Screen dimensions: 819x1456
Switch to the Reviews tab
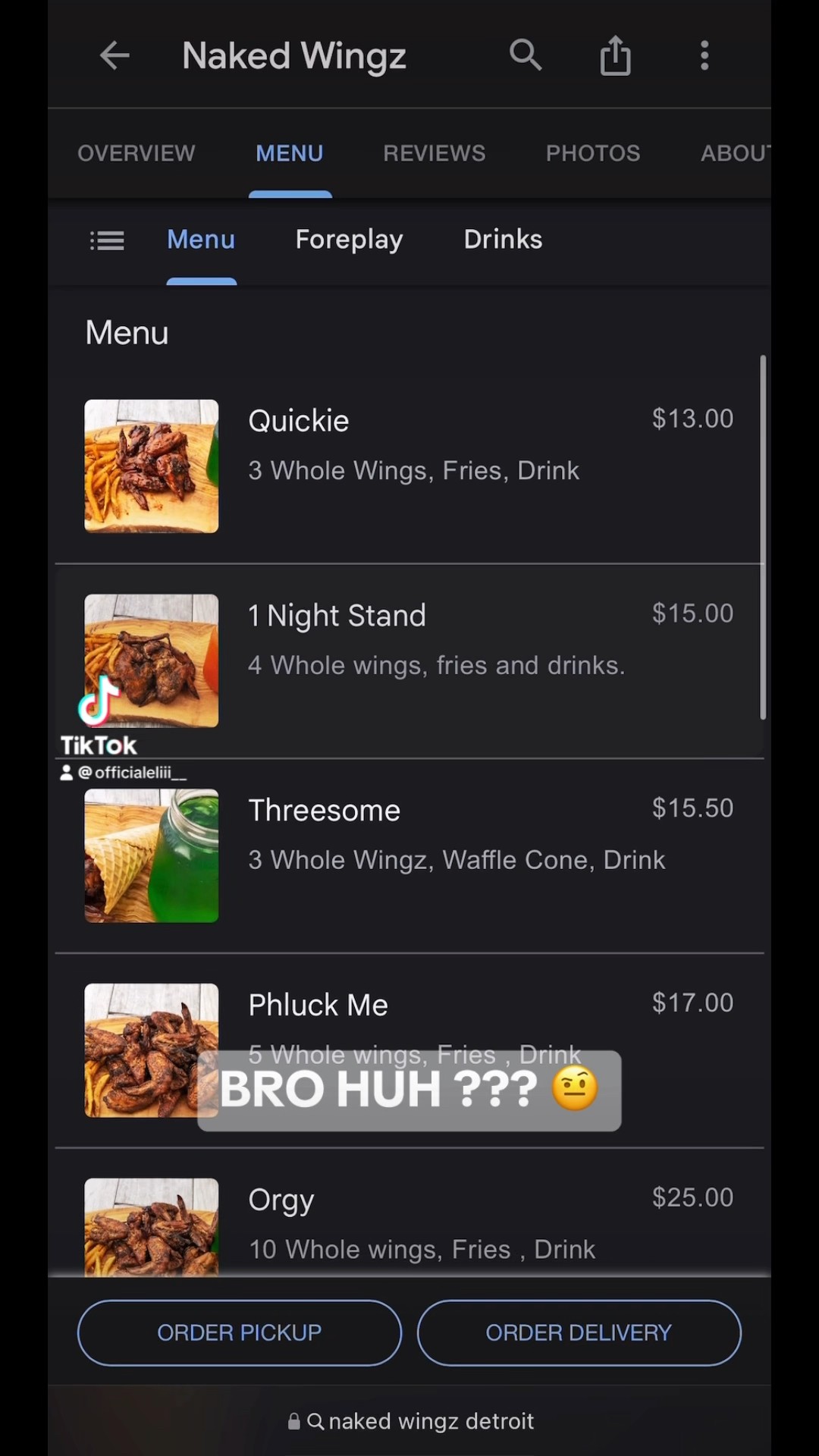point(434,153)
